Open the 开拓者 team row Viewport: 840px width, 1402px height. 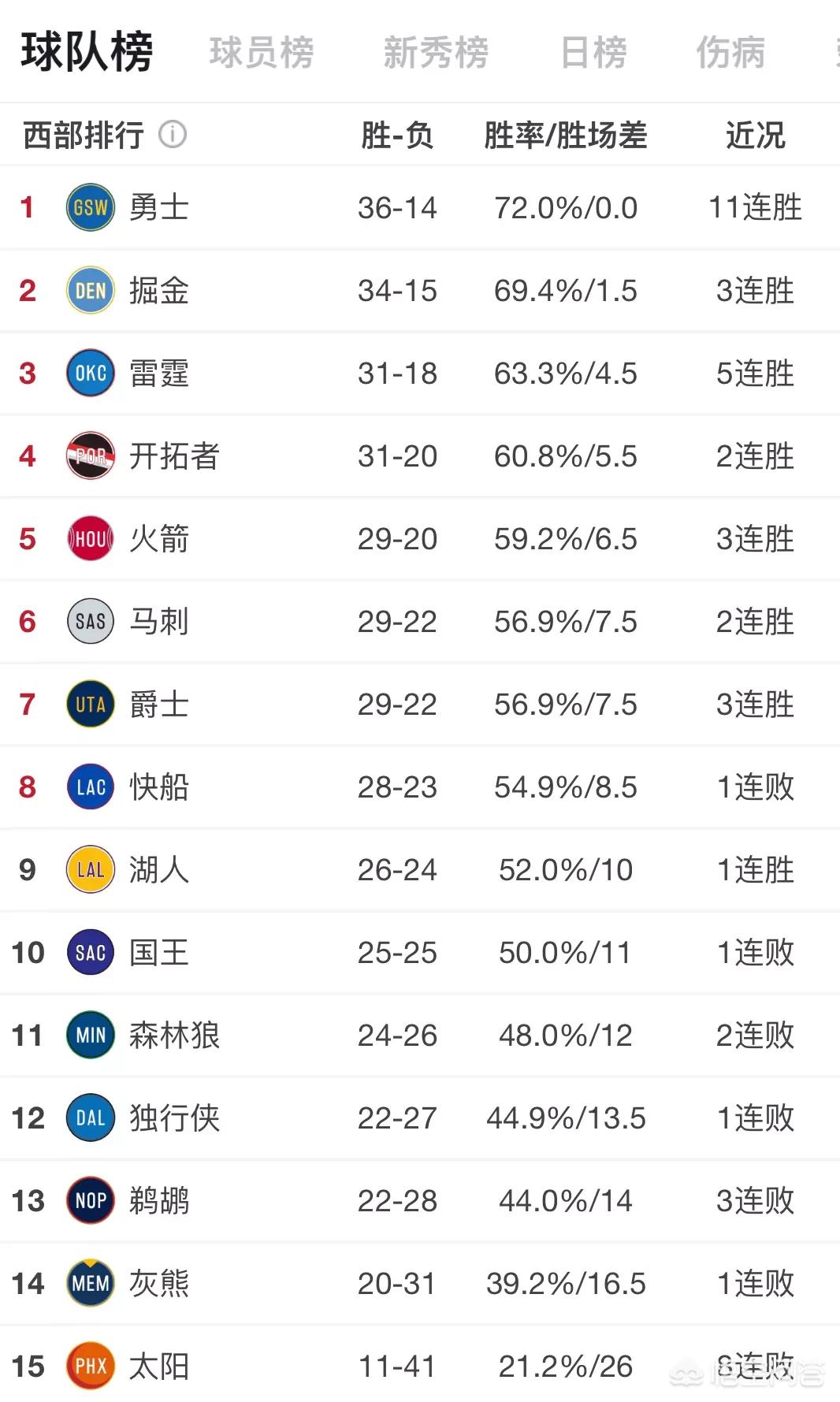click(x=420, y=456)
